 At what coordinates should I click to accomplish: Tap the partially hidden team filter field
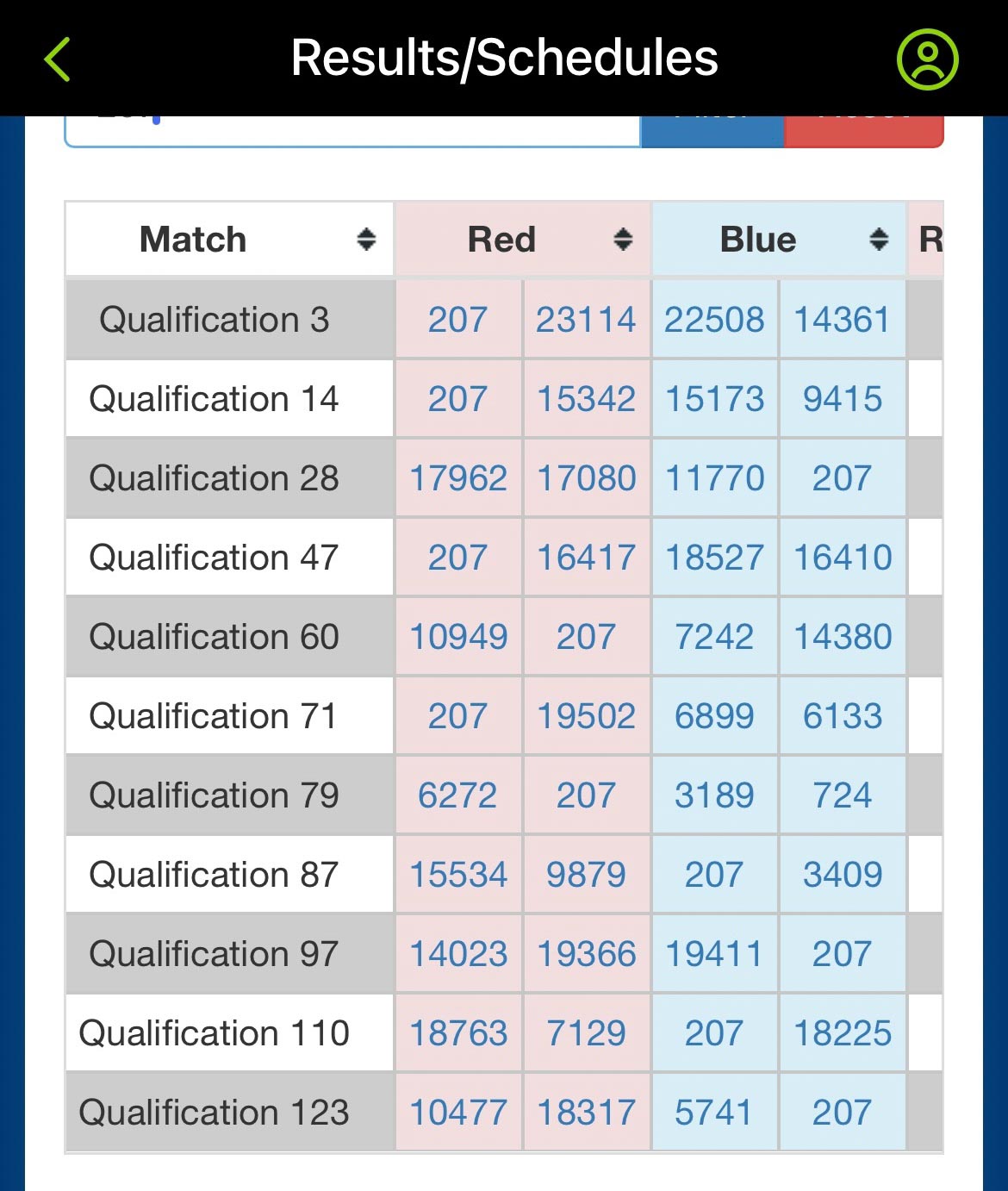pyautogui.click(x=352, y=131)
